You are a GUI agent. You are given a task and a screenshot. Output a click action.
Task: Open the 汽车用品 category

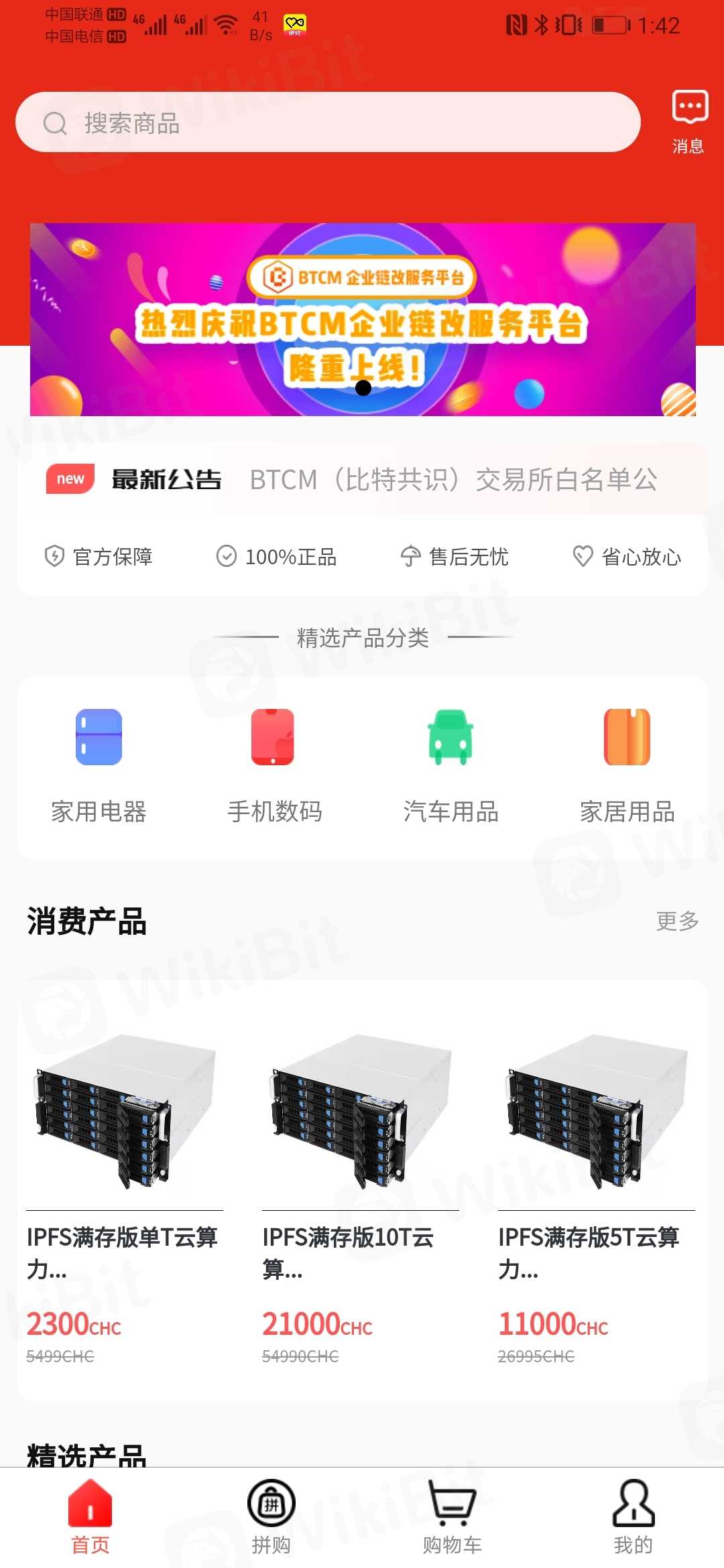point(450,765)
